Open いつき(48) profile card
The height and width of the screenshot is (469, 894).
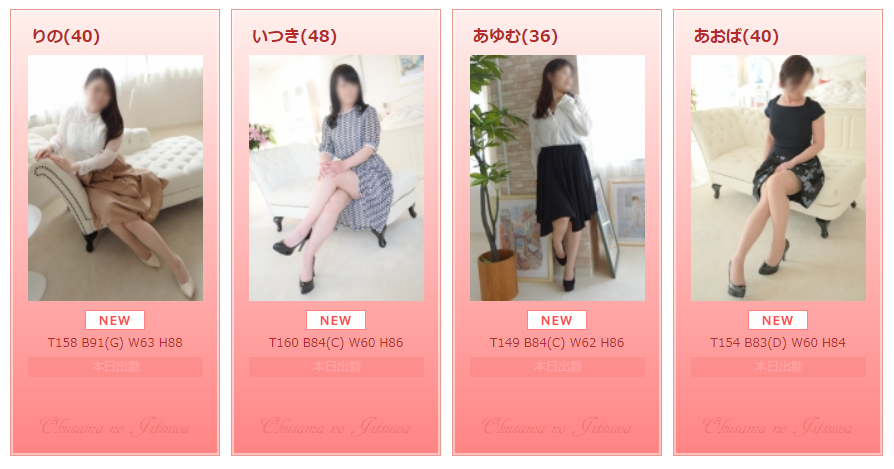coord(336,178)
